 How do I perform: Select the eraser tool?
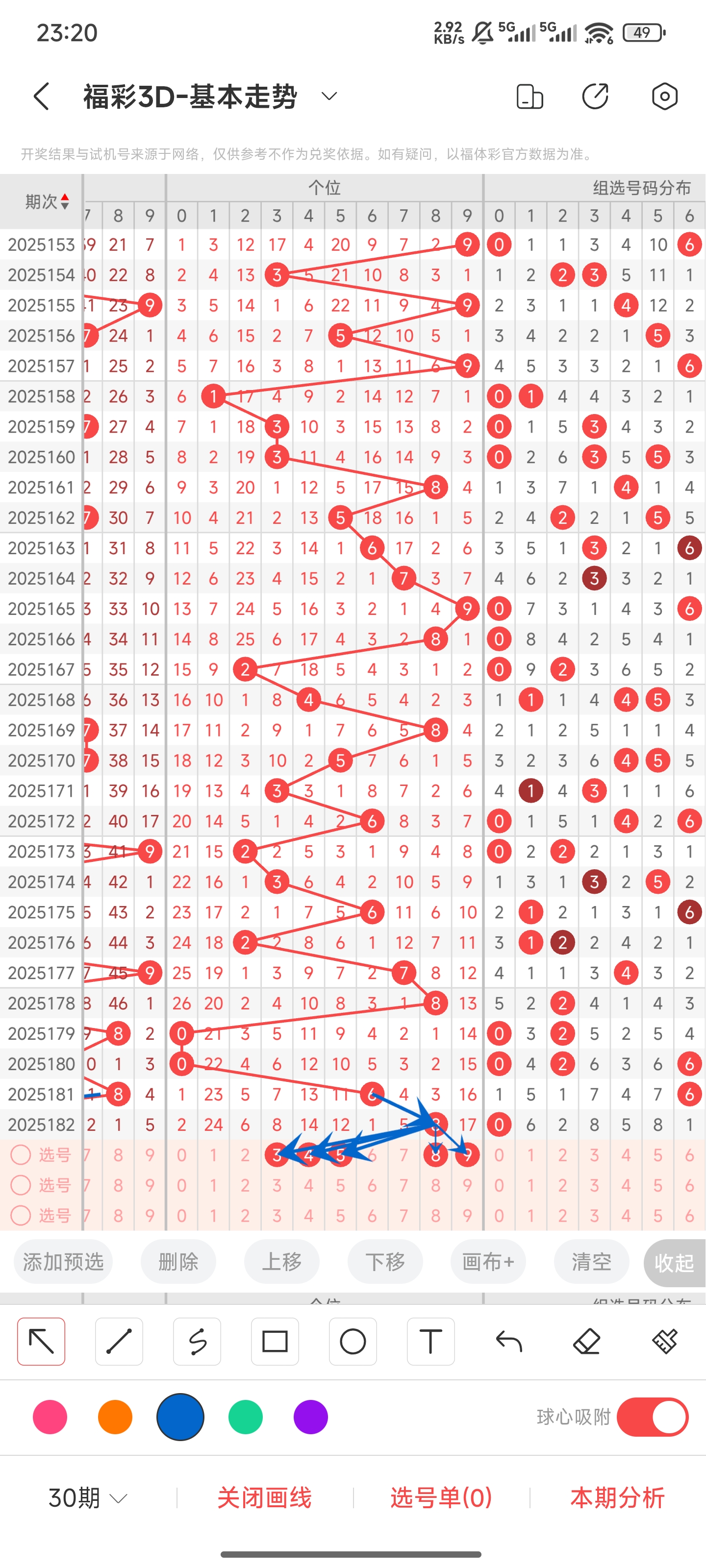pos(586,1342)
